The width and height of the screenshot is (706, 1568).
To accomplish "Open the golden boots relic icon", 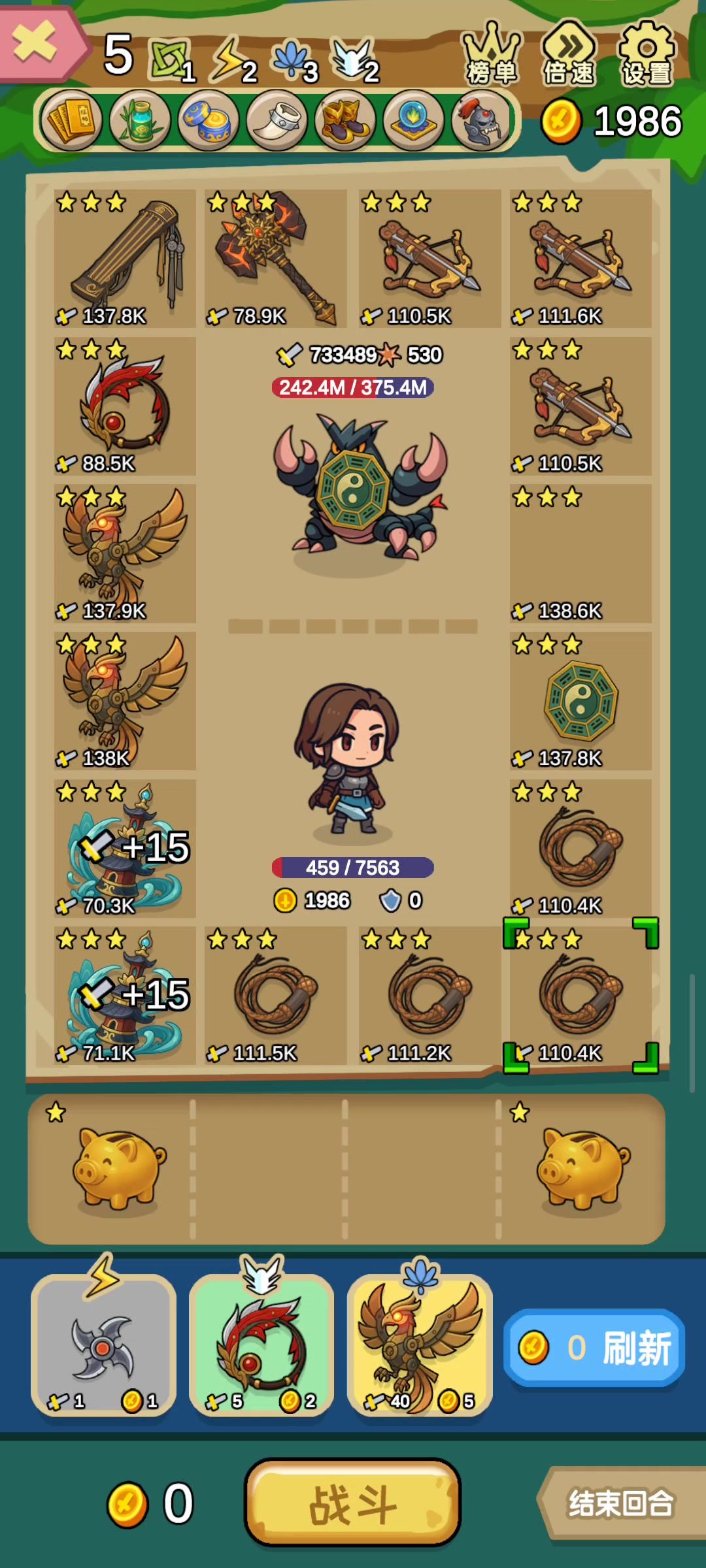I will 345,121.
